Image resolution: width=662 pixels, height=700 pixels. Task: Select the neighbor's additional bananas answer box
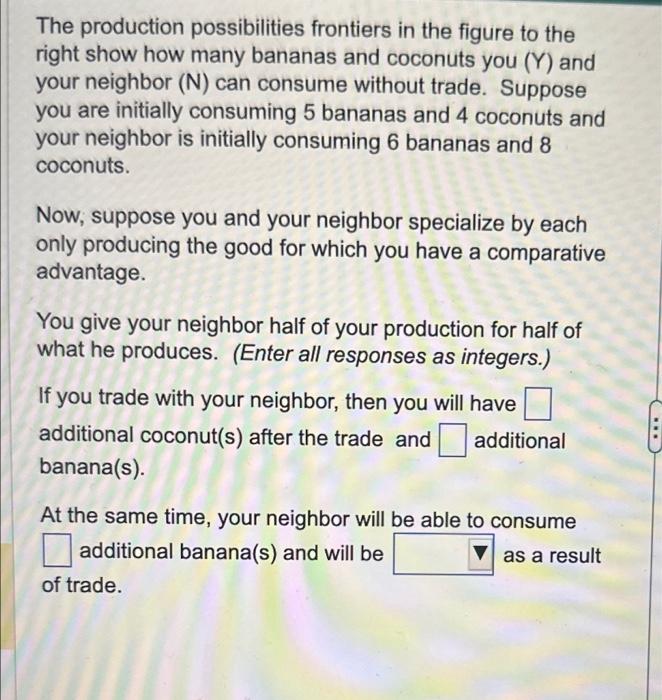point(56,552)
